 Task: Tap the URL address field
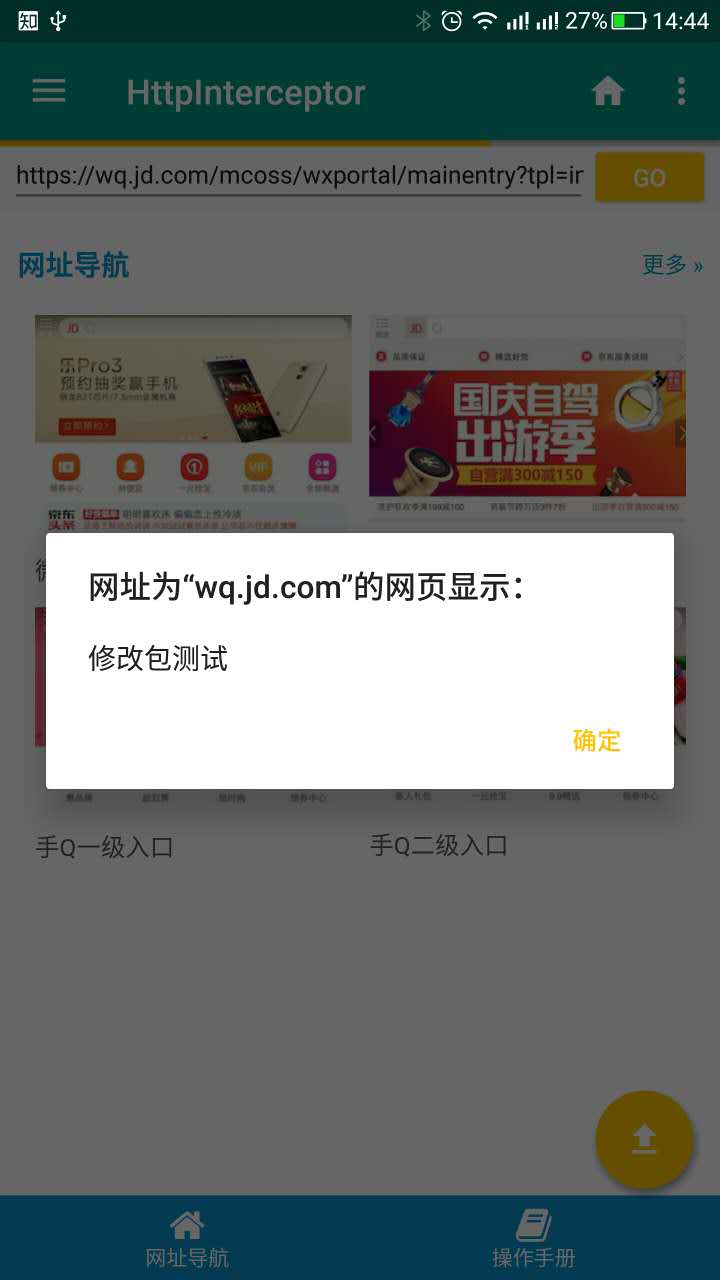pos(298,177)
